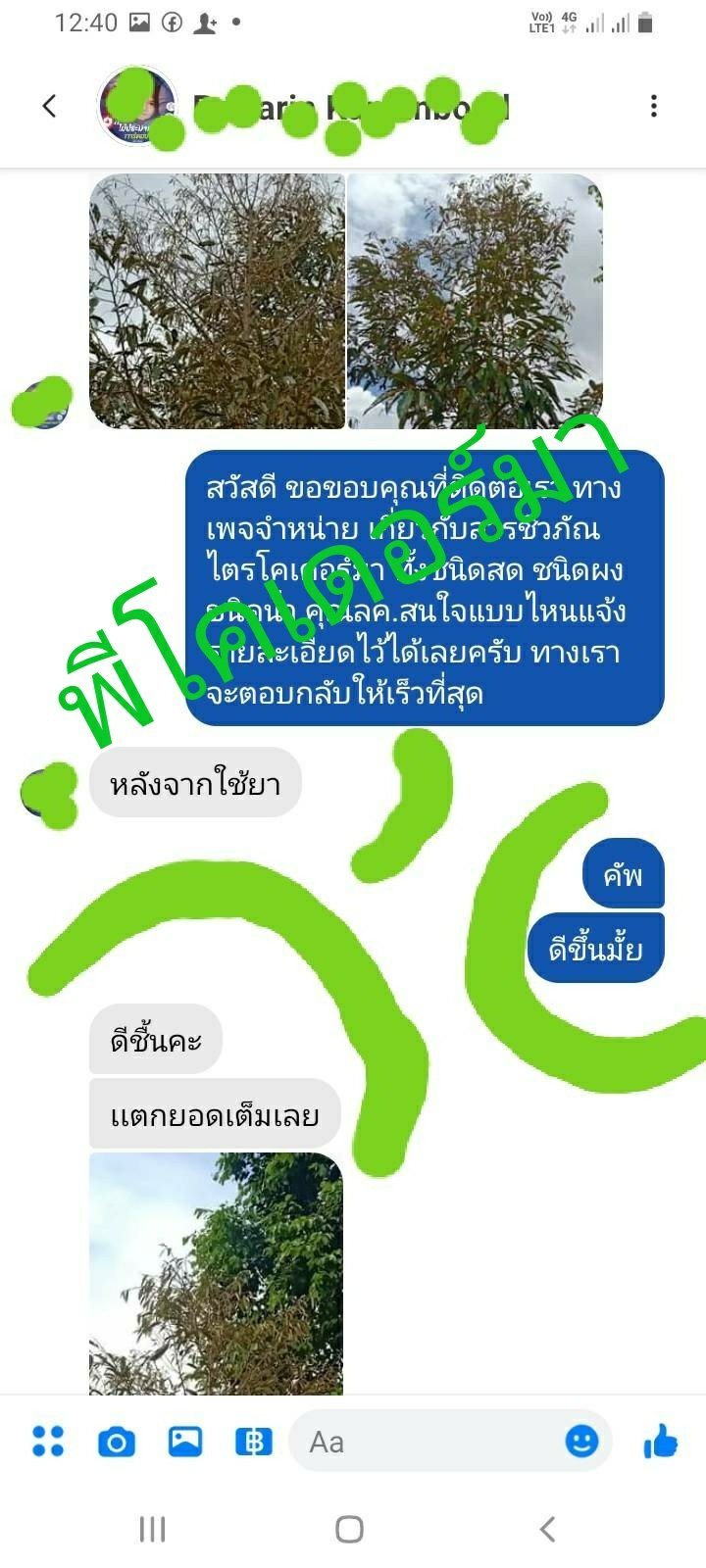Open the baht payment option
The image size is (706, 1568).
click(253, 1442)
